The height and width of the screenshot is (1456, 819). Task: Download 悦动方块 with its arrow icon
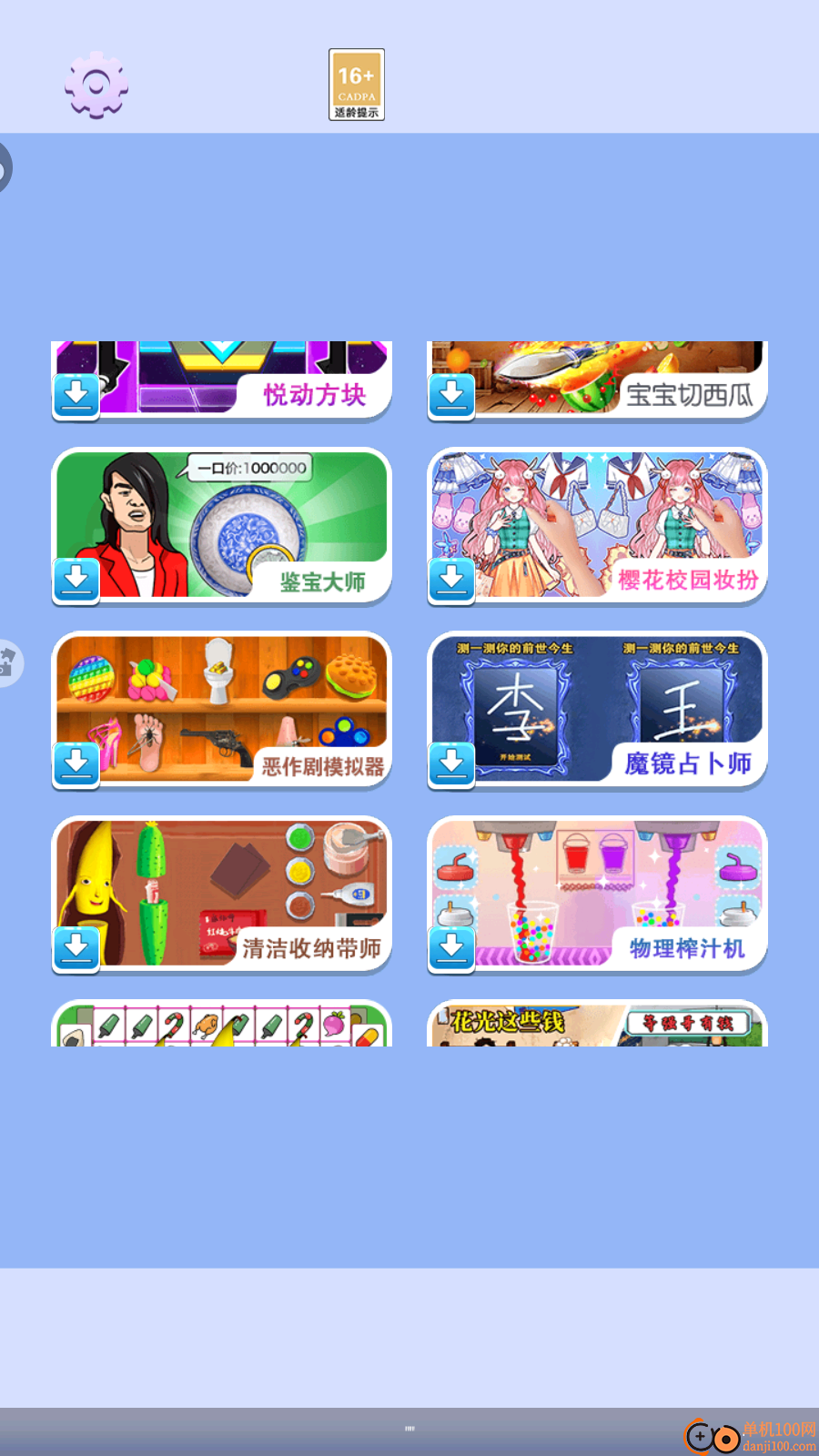(x=76, y=396)
